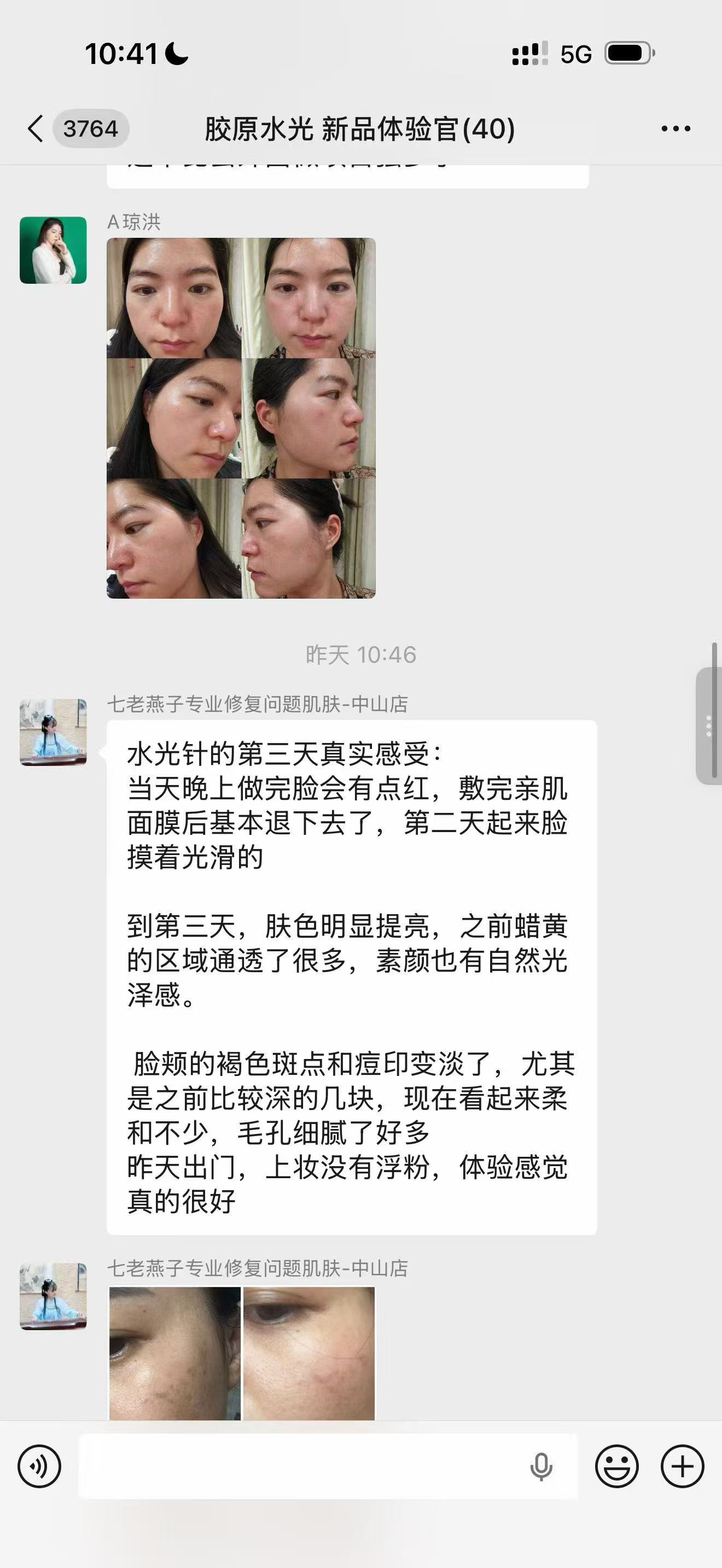Image resolution: width=722 pixels, height=1568 pixels.
Task: Switch to voice message input
Action: 39,1467
